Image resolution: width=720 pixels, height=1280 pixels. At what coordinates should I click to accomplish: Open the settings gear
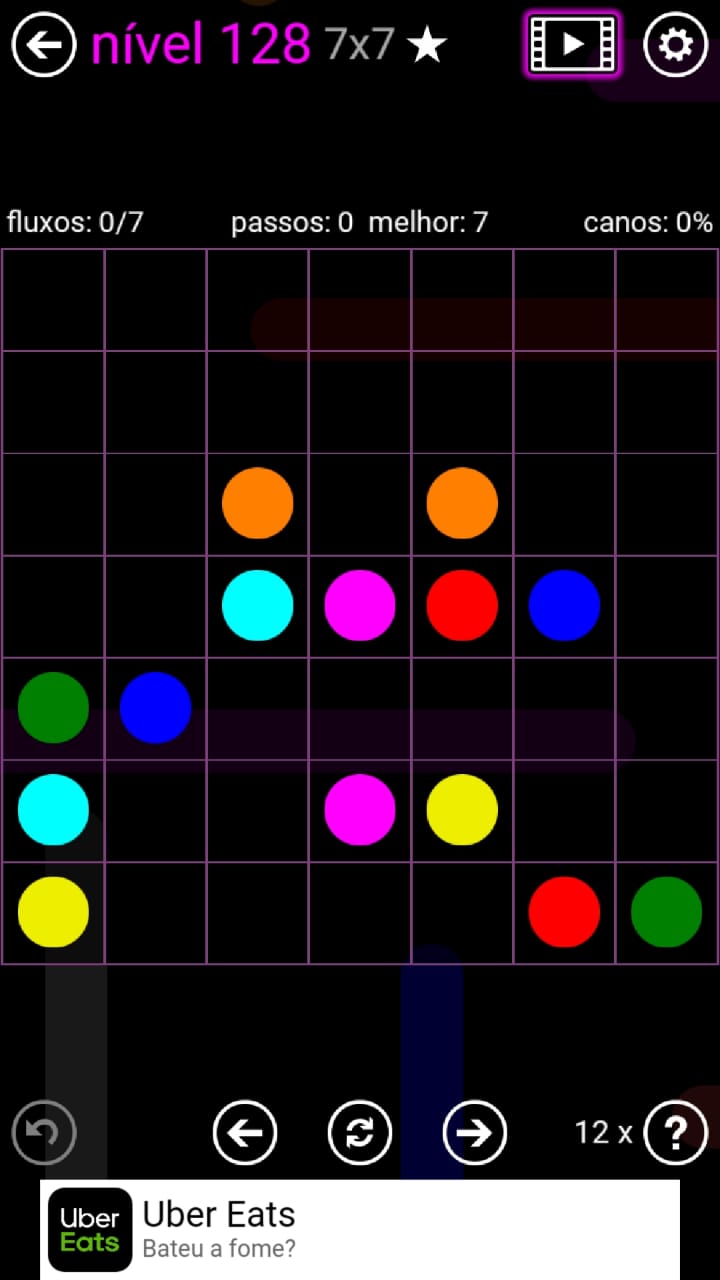point(675,45)
